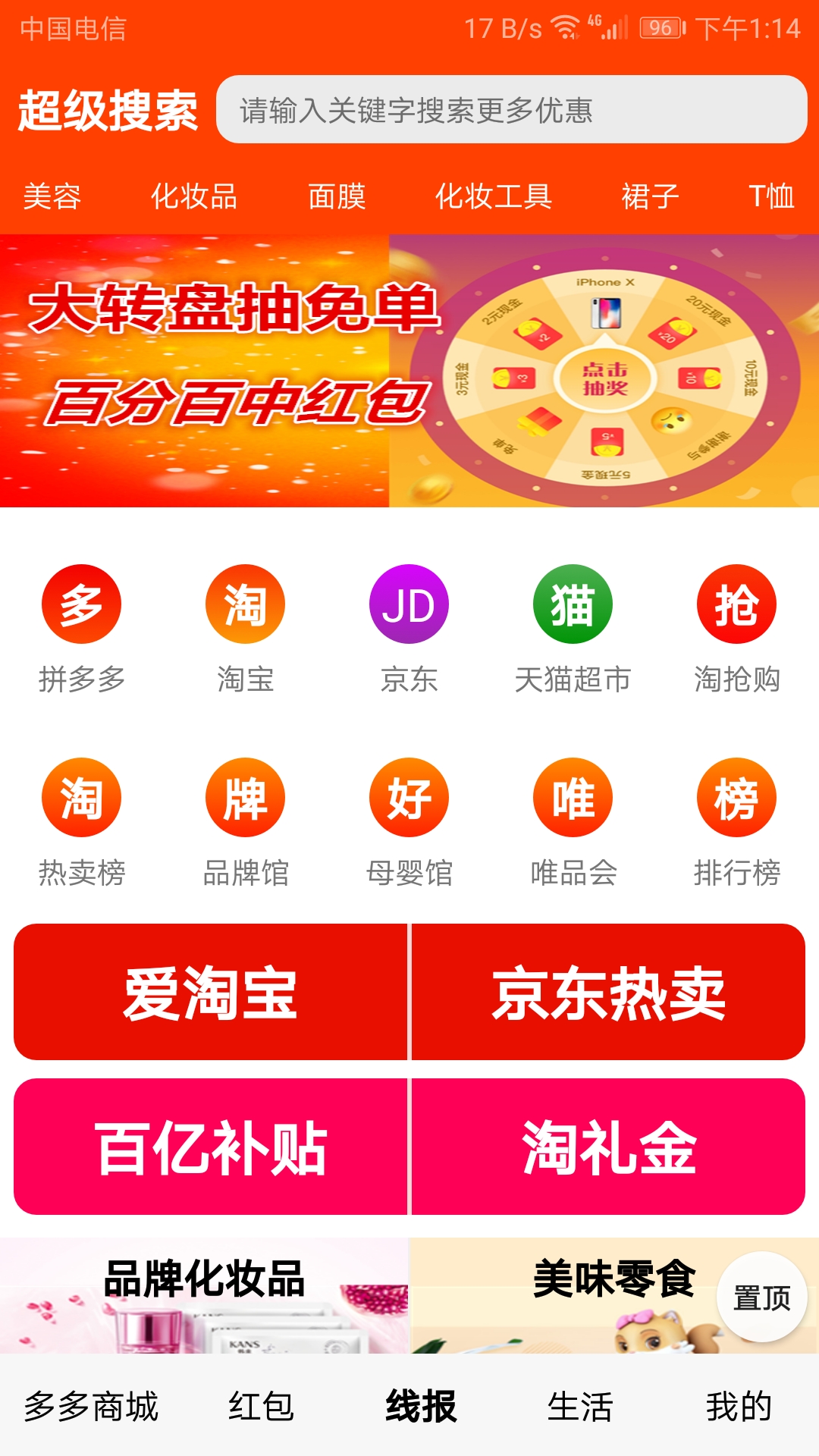
Task: Tap the keyword search box
Action: point(511,110)
